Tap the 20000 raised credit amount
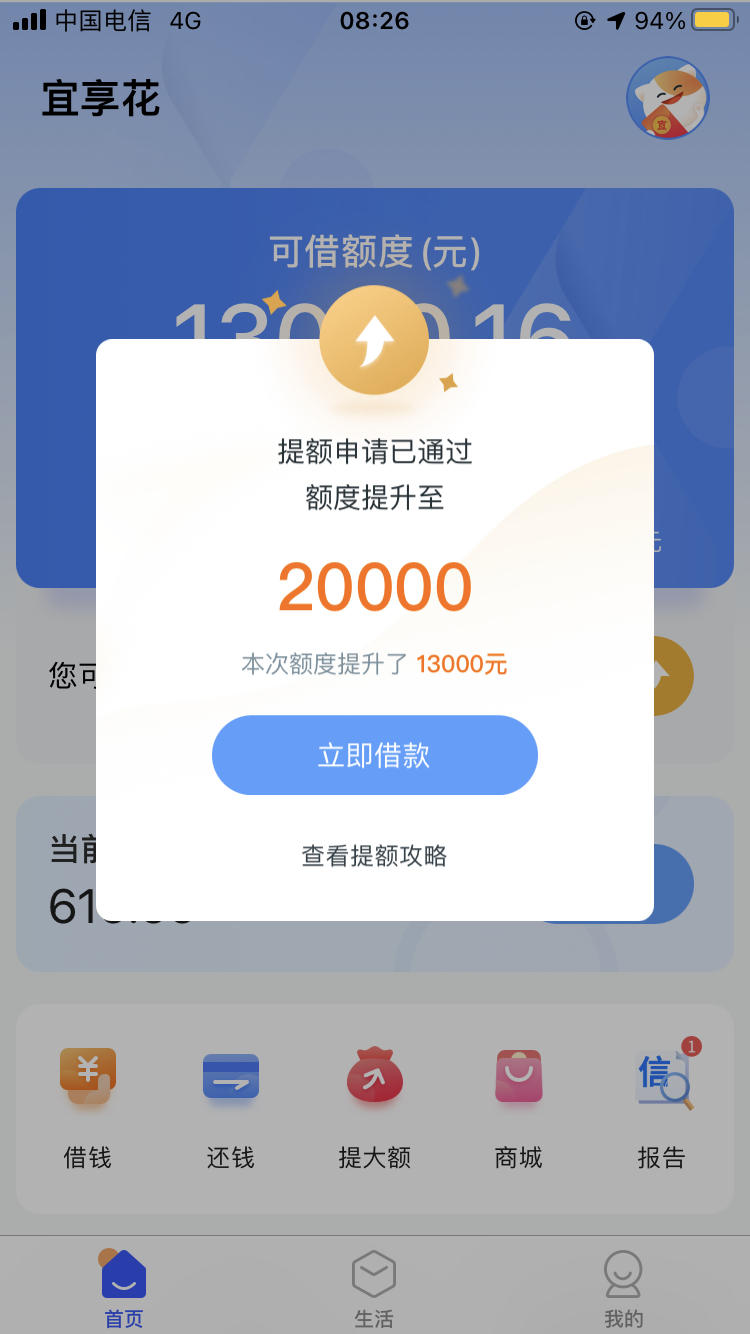750x1334 pixels. 374,586
